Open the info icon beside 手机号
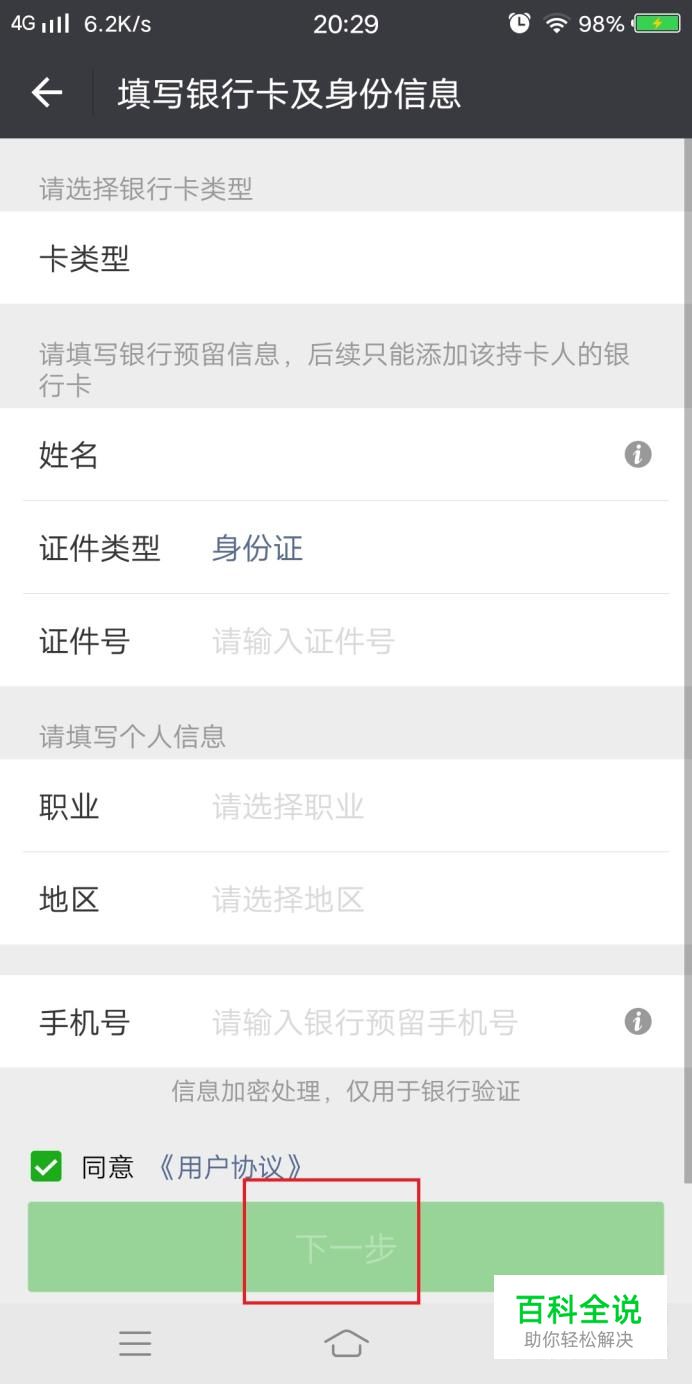 (x=638, y=1022)
